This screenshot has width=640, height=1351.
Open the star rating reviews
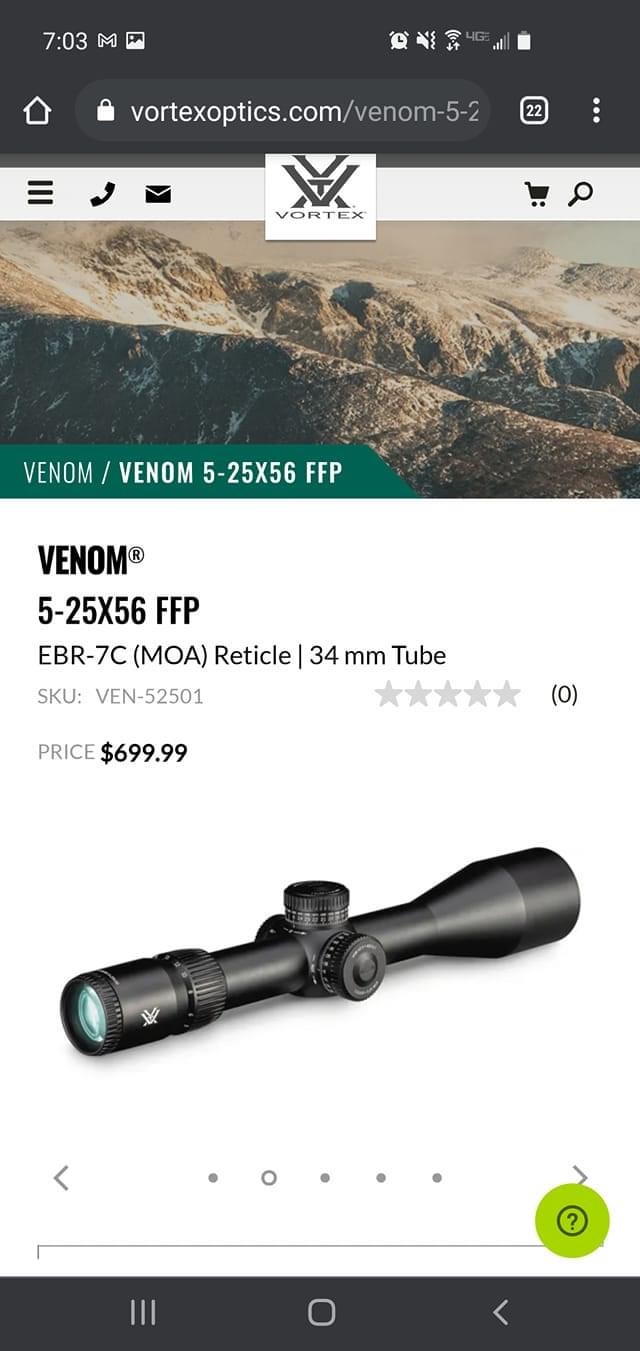click(448, 694)
